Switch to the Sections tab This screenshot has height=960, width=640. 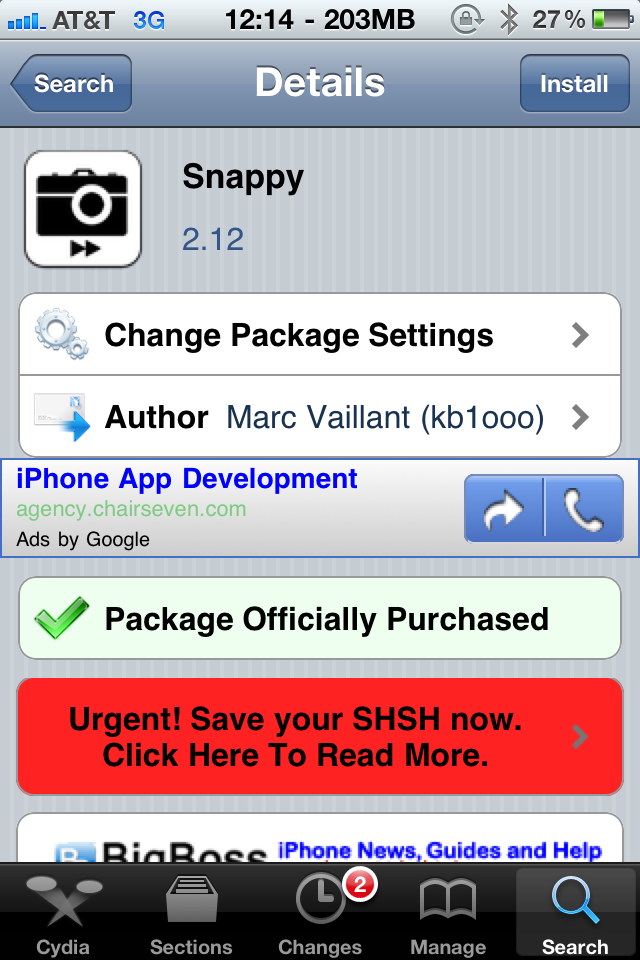click(x=192, y=915)
